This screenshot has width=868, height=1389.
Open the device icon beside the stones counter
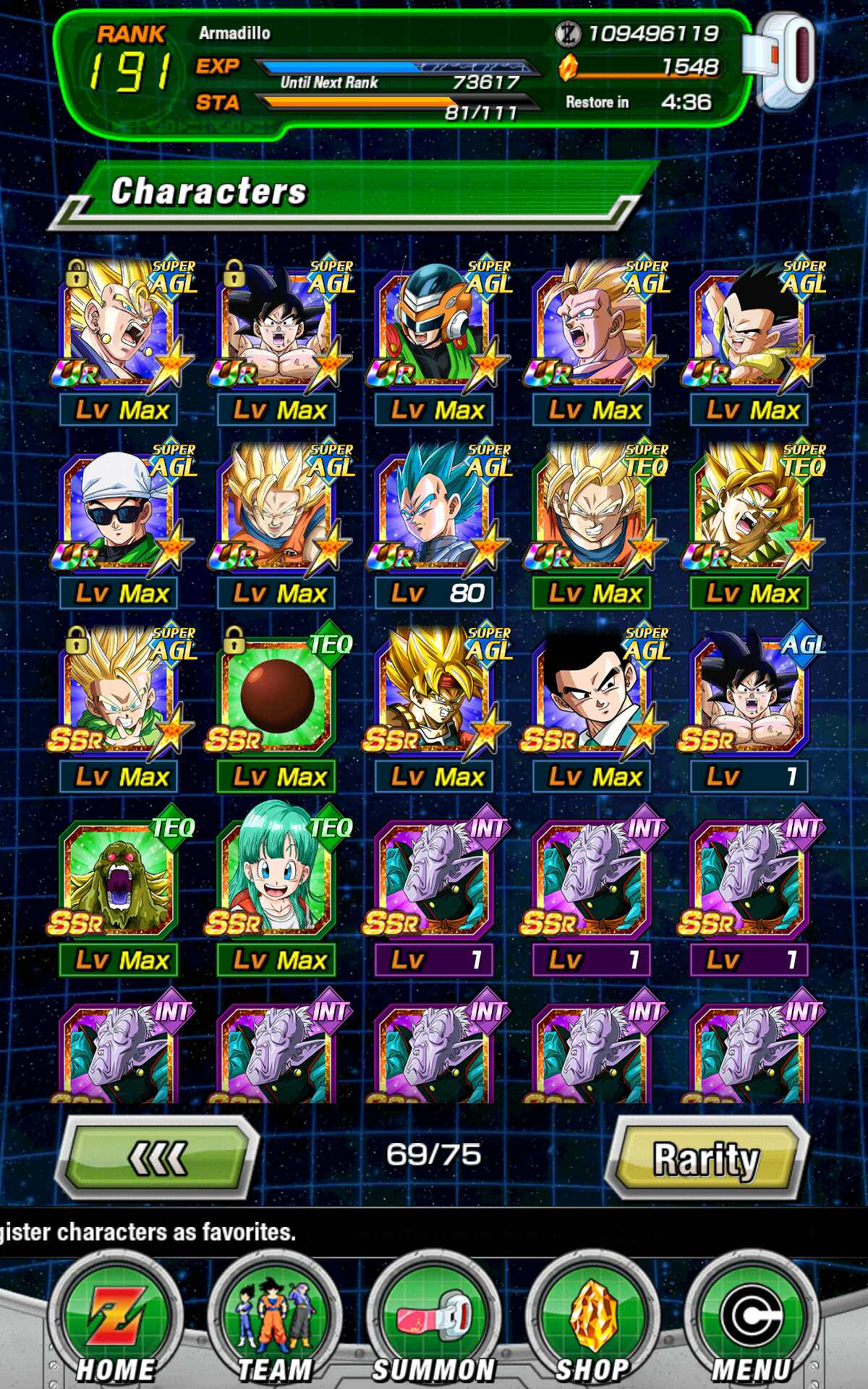click(781, 64)
